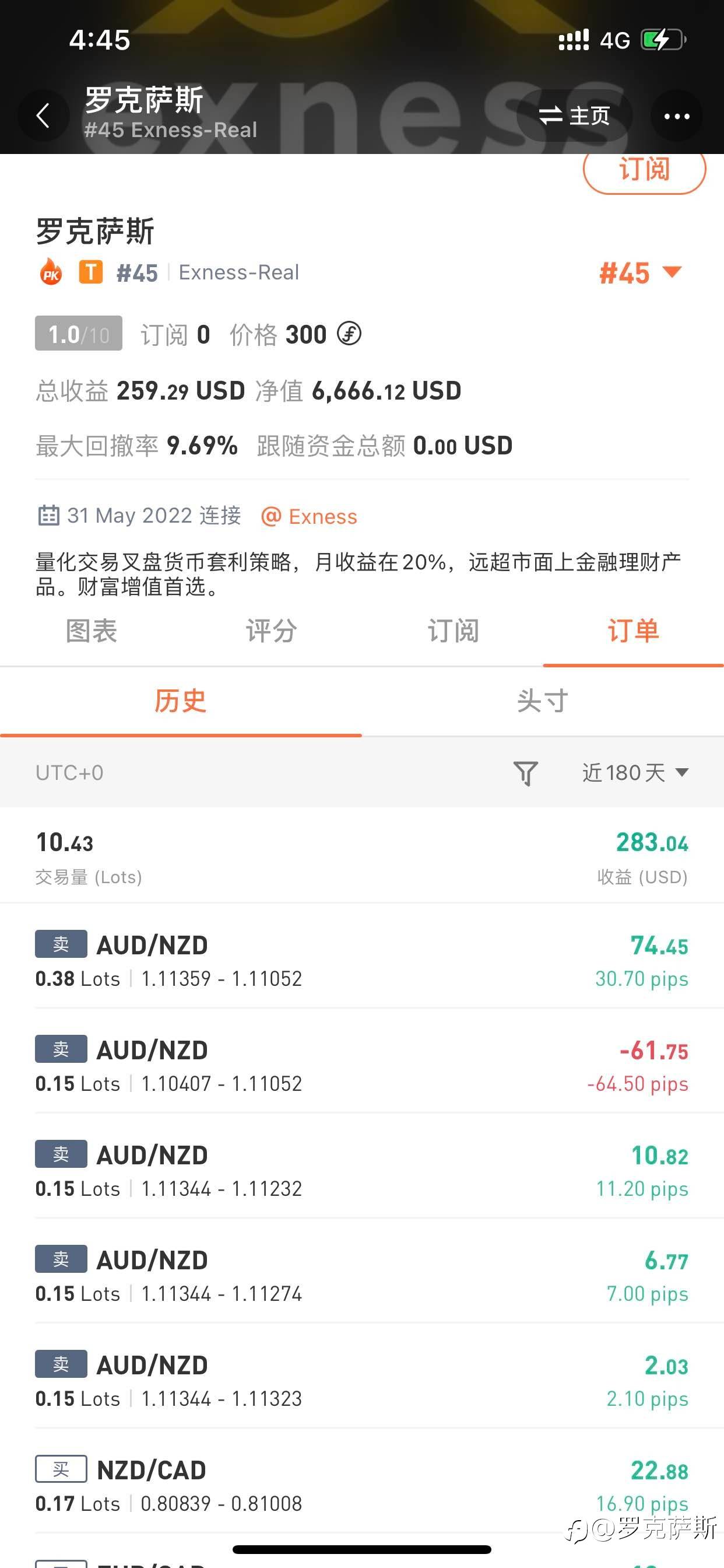Show the 历史 order history
The width and height of the screenshot is (724, 1568).
[x=181, y=701]
